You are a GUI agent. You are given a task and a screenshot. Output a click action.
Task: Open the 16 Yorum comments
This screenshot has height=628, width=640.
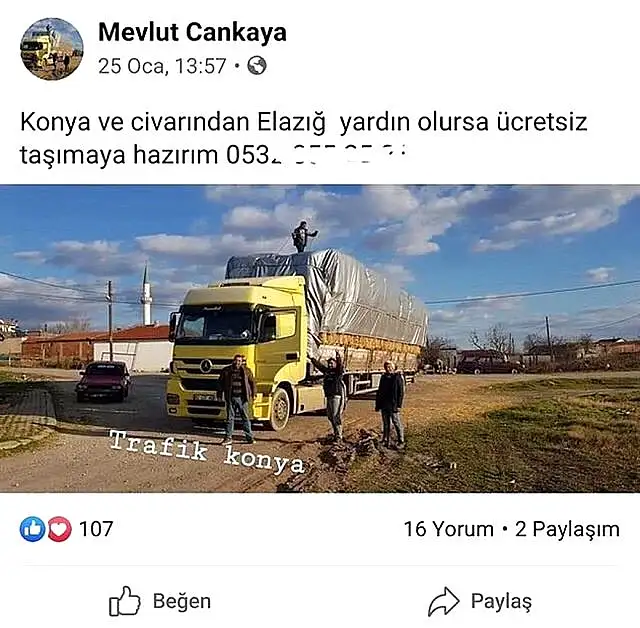[x=448, y=529]
